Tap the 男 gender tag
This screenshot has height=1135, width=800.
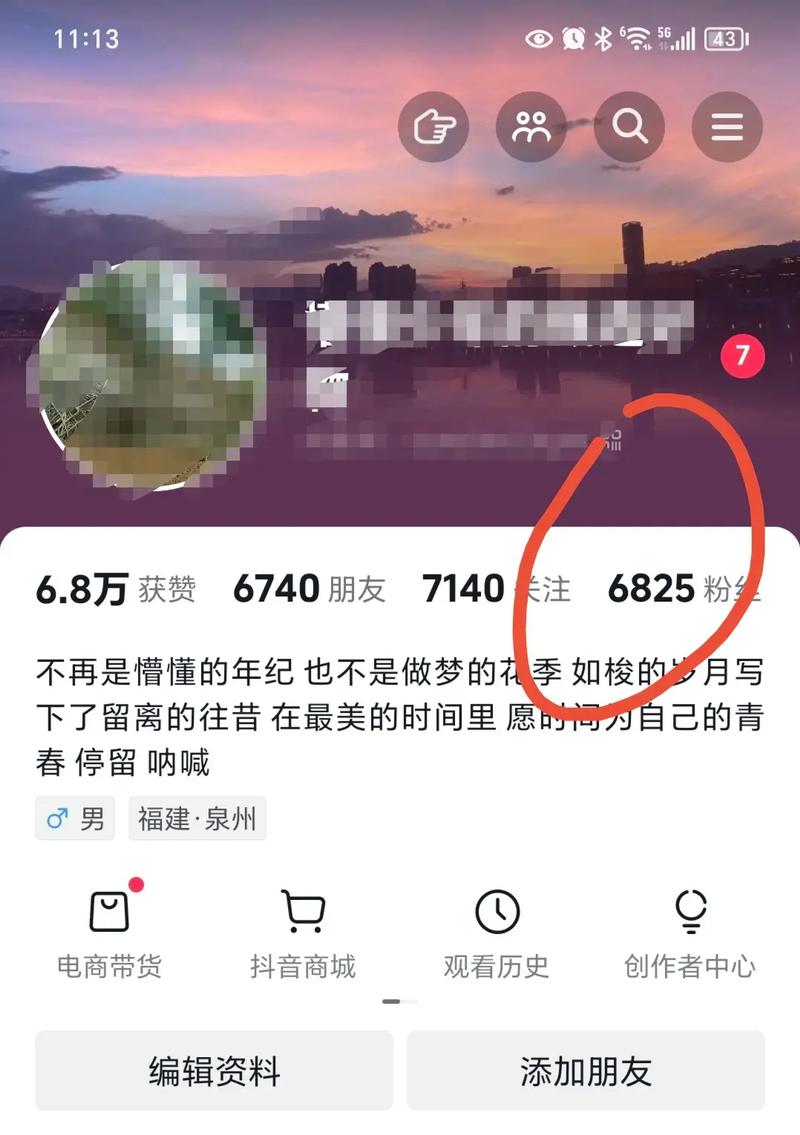76,820
